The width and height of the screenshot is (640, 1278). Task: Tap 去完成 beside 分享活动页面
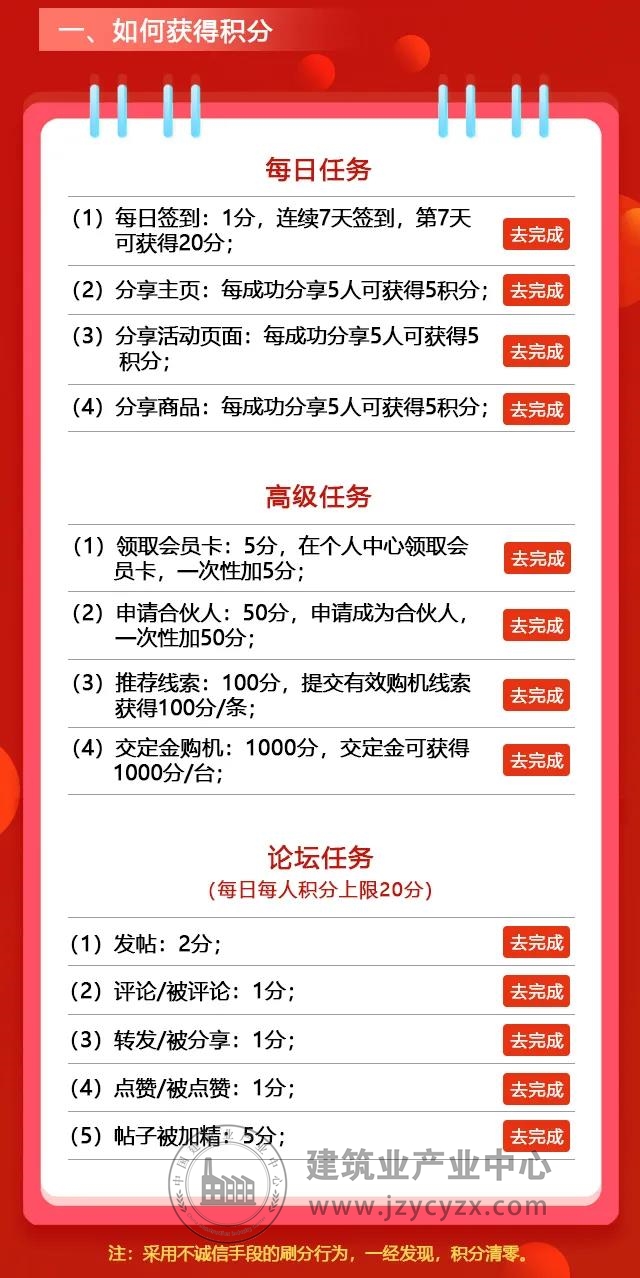click(536, 351)
